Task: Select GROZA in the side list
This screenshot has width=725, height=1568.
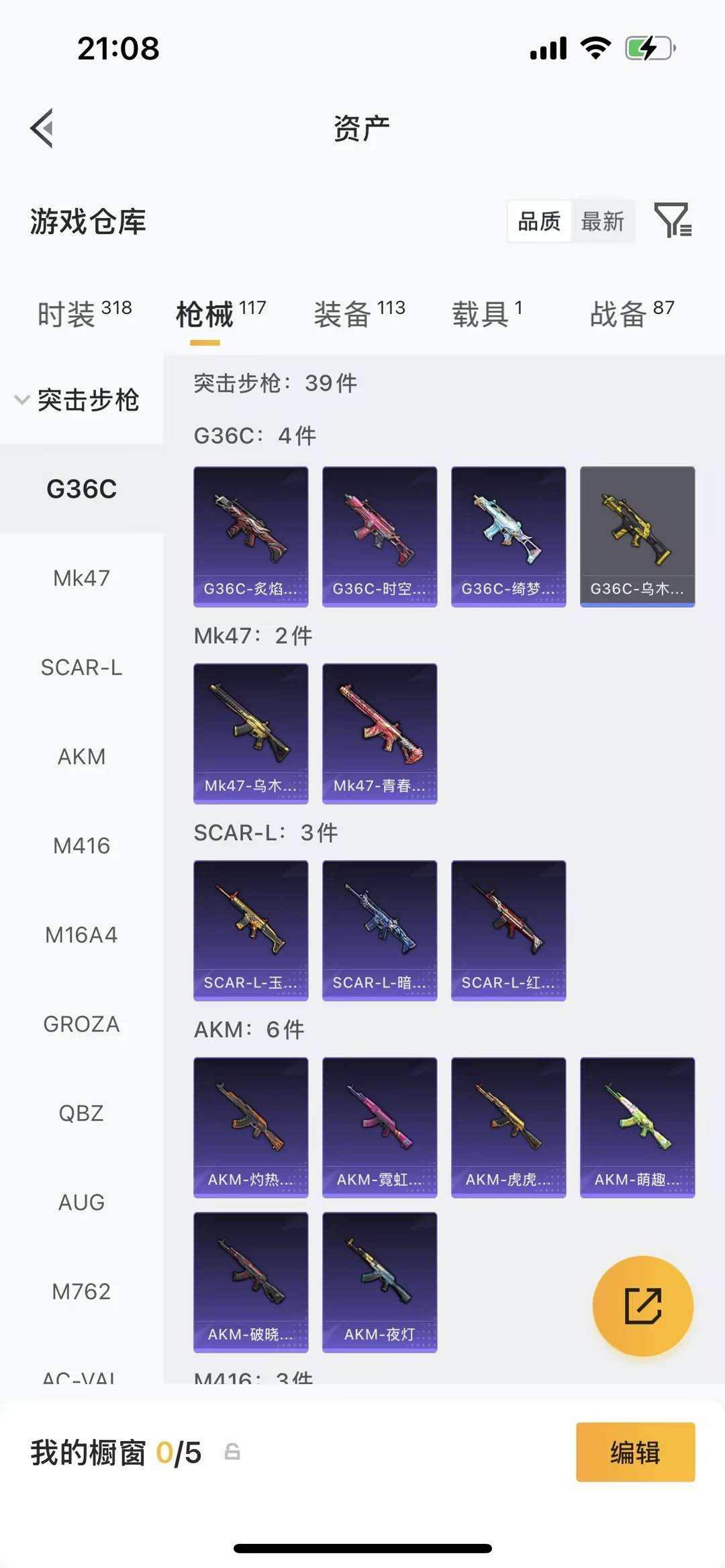Action: [x=81, y=1024]
